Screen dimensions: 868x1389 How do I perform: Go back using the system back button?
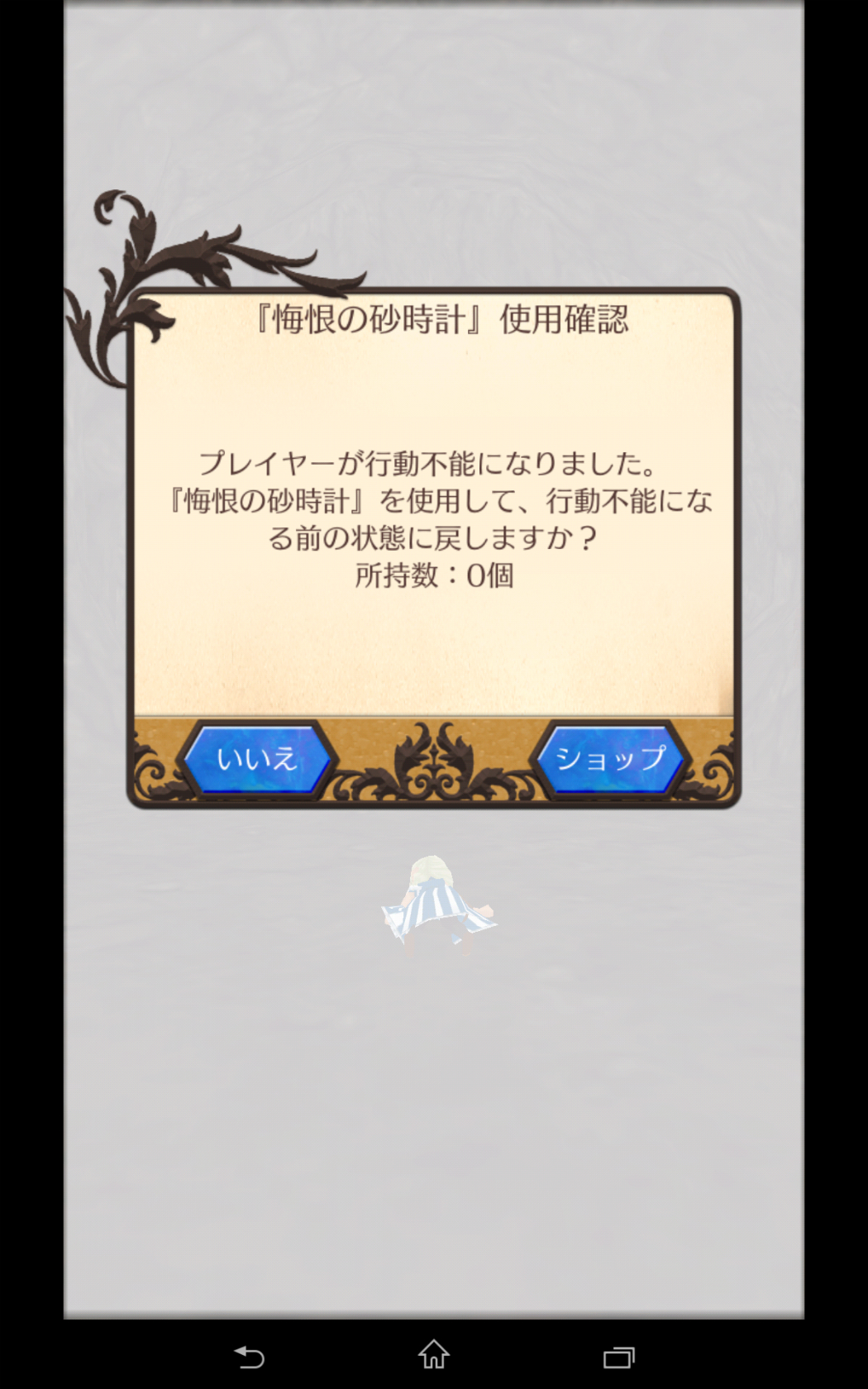click(249, 1357)
